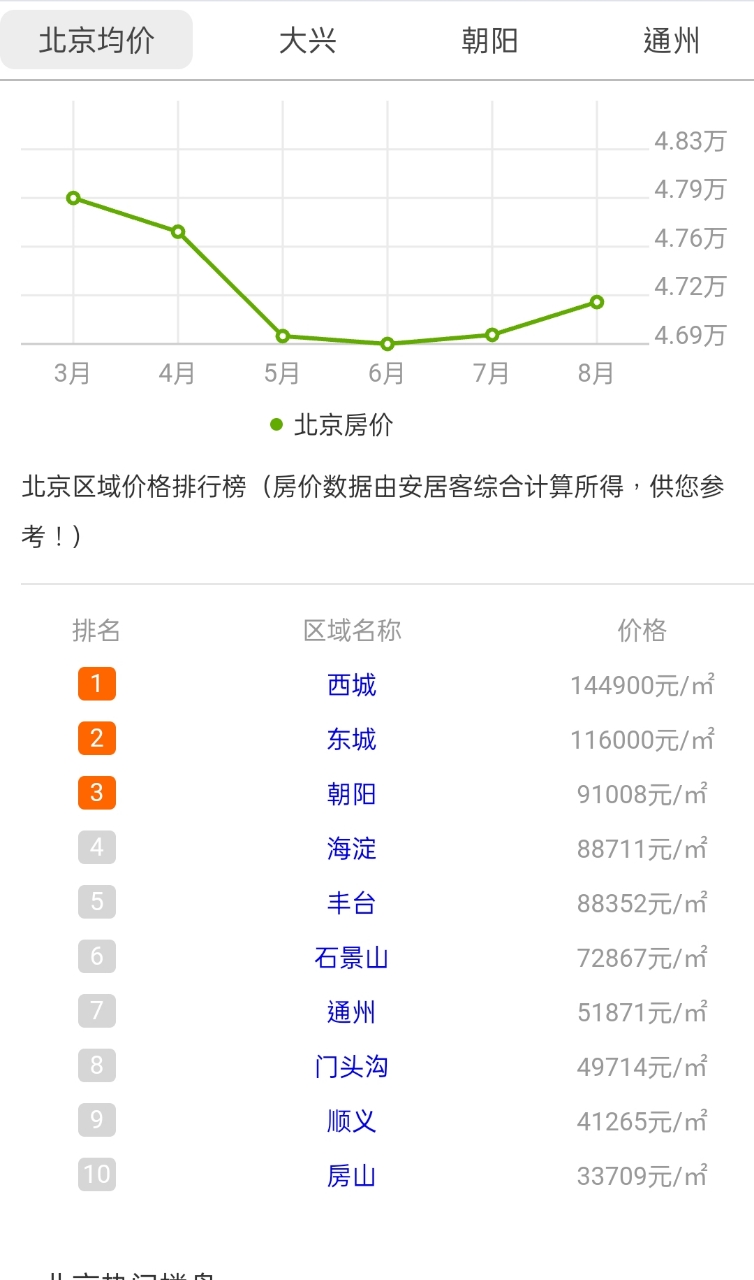Switch to the 大兴 tab

pyautogui.click(x=307, y=41)
